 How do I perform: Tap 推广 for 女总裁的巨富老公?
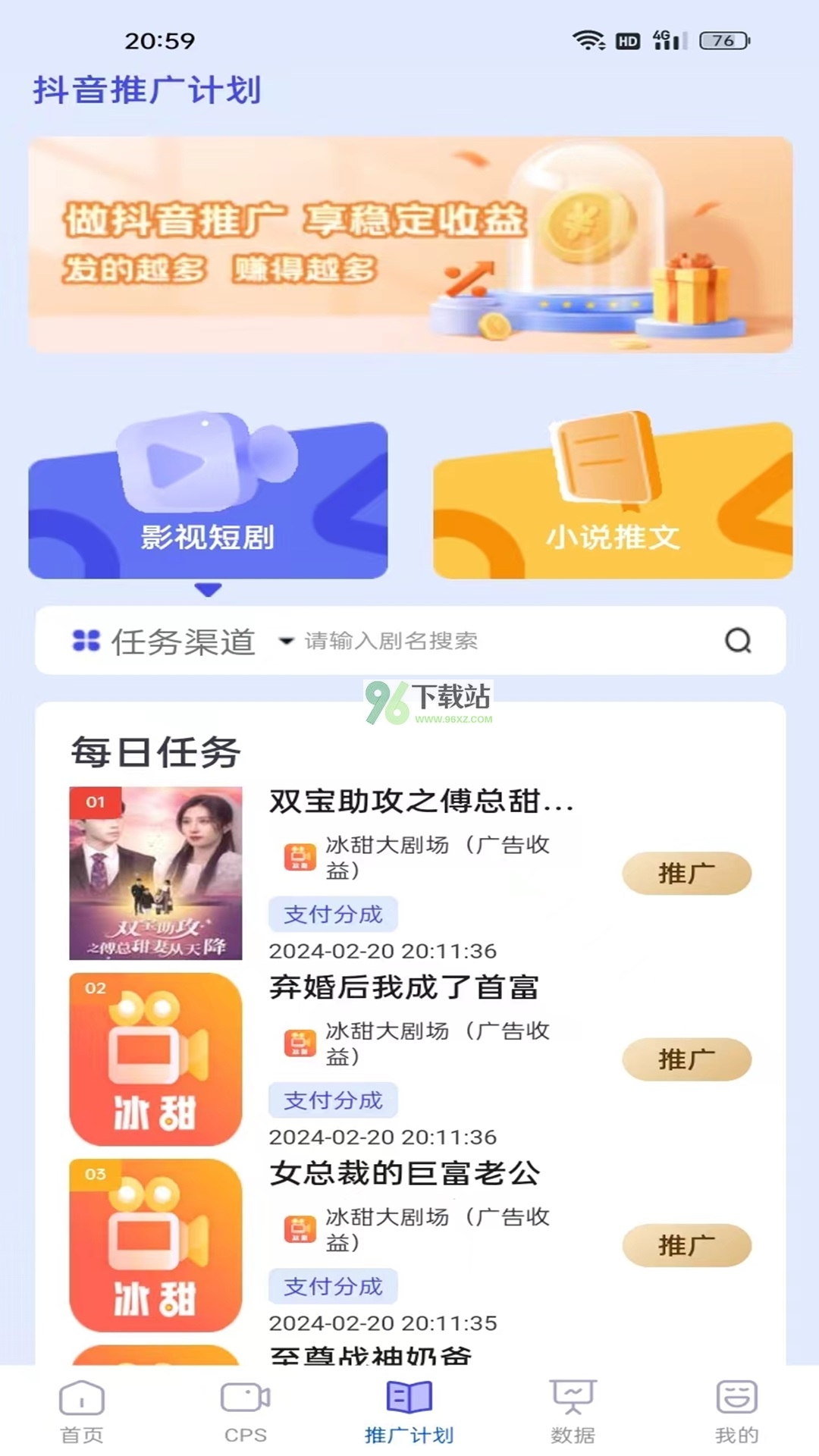(x=686, y=1245)
